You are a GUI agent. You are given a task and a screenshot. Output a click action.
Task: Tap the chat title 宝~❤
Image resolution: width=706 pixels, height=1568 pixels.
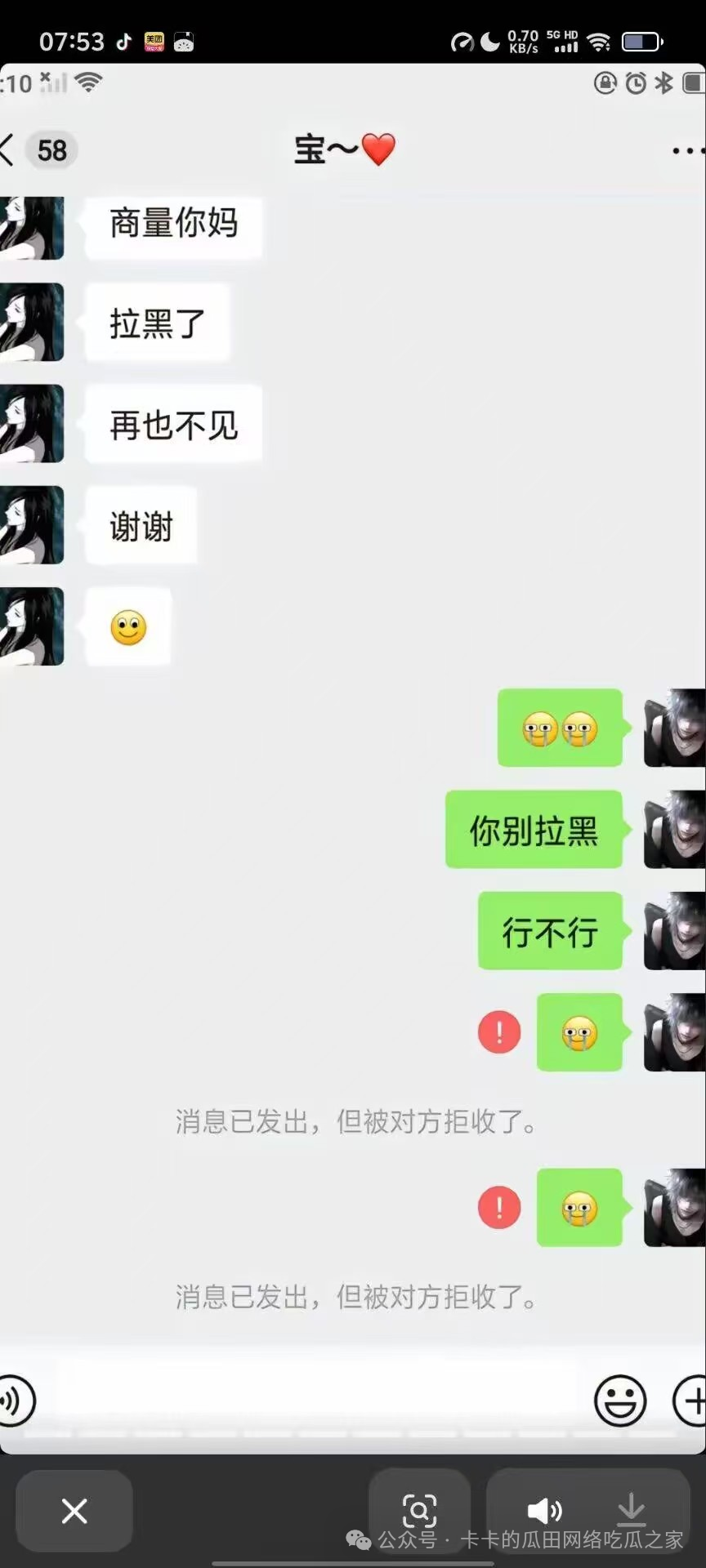[x=344, y=149]
